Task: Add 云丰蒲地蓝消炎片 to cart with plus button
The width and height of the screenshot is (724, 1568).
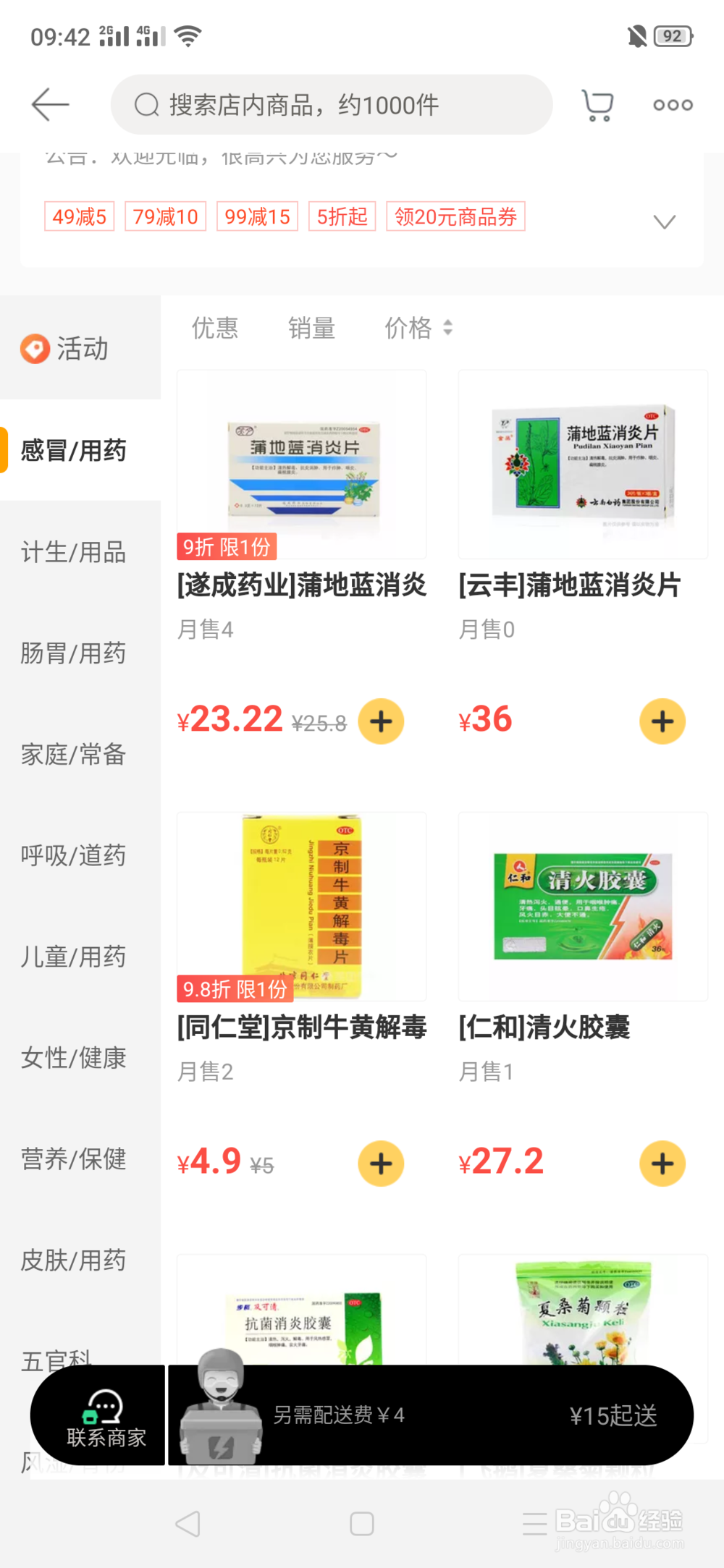Action: pos(660,720)
